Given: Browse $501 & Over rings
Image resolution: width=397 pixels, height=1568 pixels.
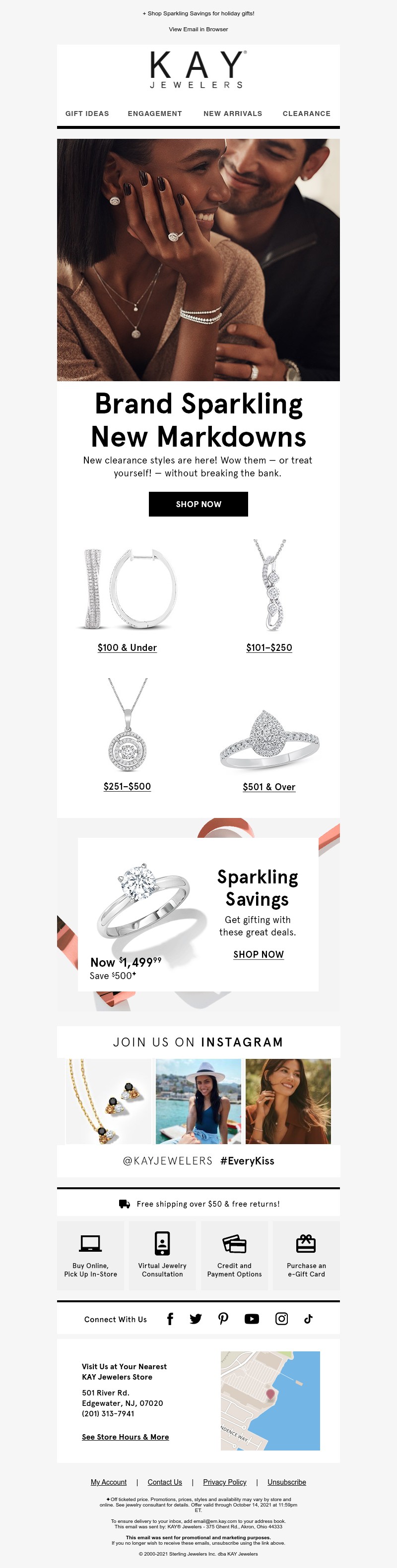Looking at the screenshot, I should [x=269, y=787].
